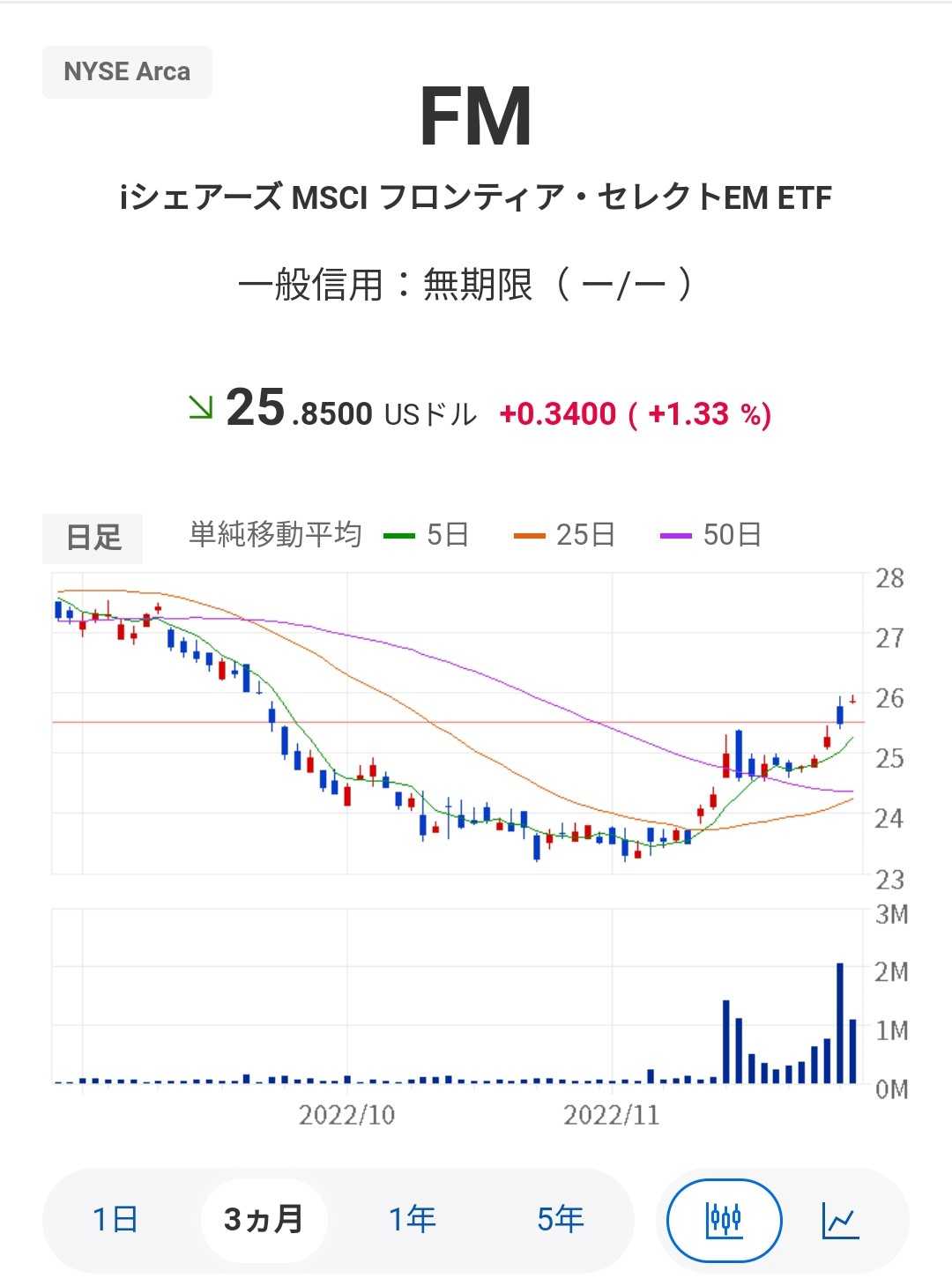
Task: Switch to the line chart view
Action: 840,1220
